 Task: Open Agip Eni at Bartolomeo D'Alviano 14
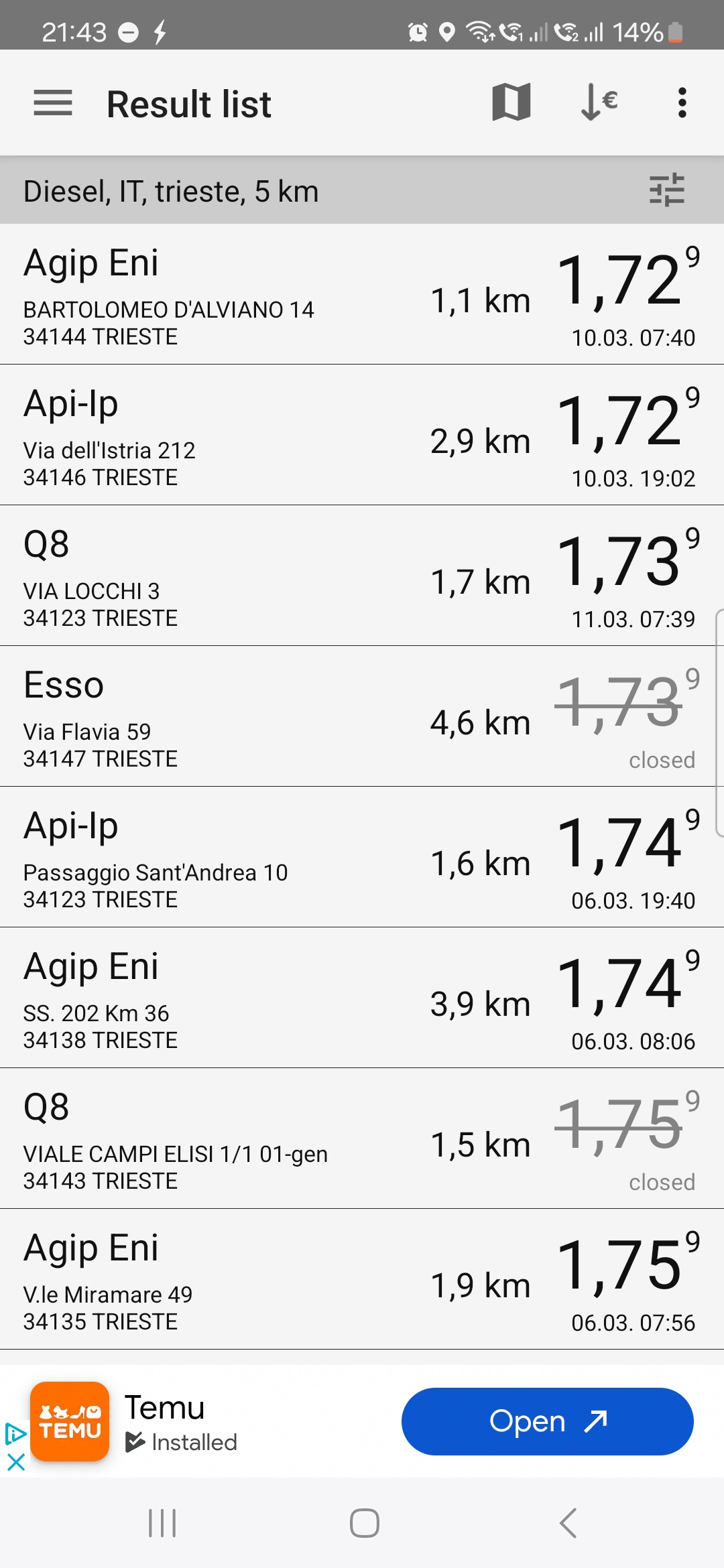coord(362,295)
